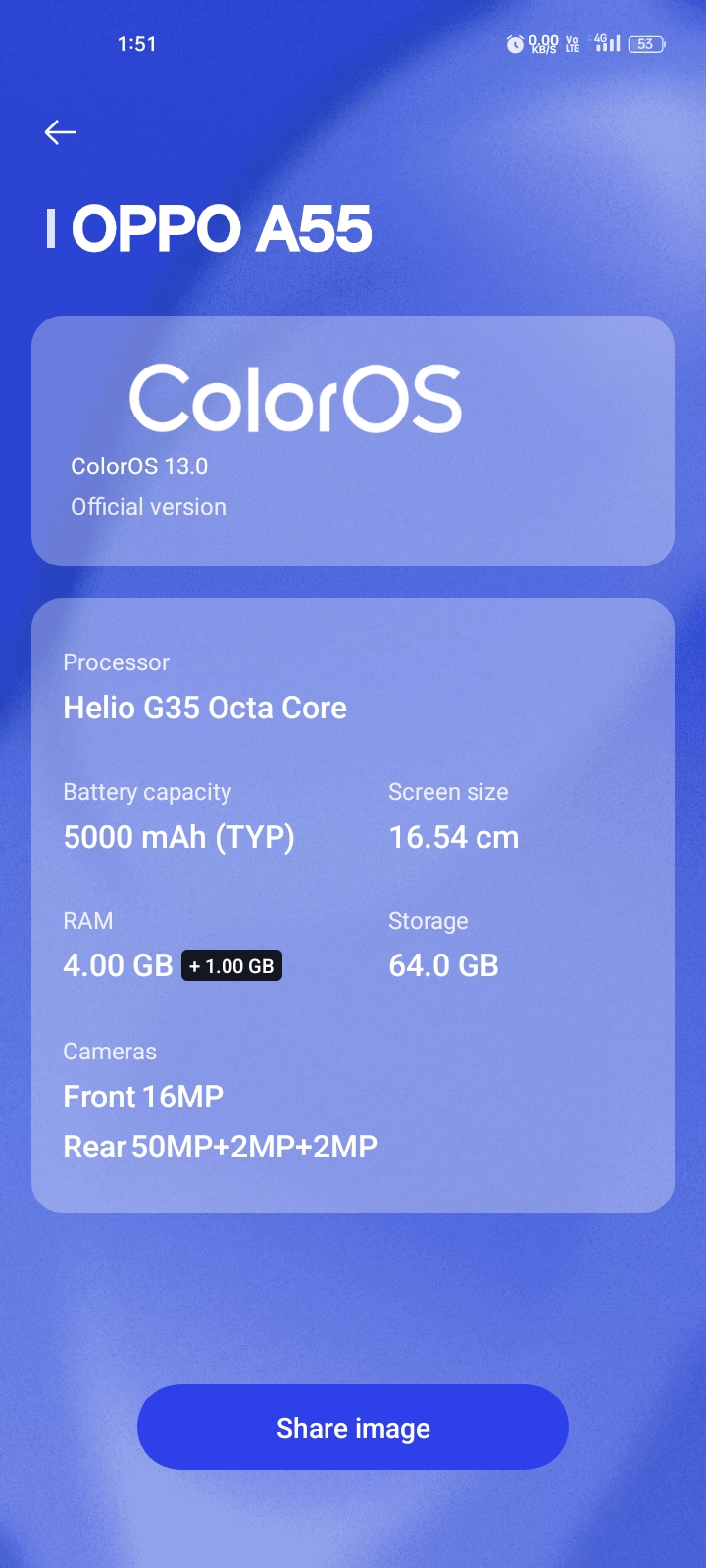Tap the Share image button
The height and width of the screenshot is (1568, 706).
click(x=352, y=1427)
